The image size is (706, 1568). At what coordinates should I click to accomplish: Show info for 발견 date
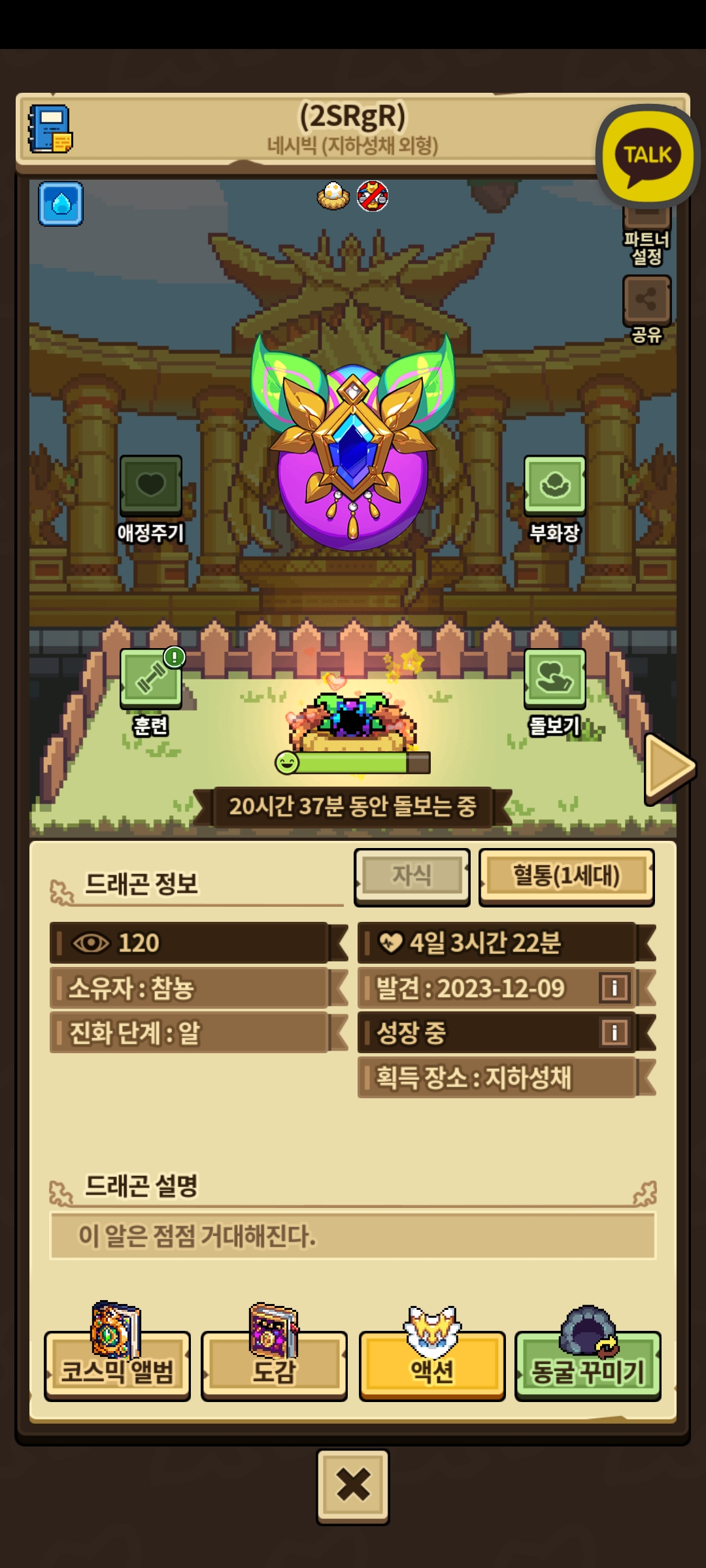click(614, 988)
